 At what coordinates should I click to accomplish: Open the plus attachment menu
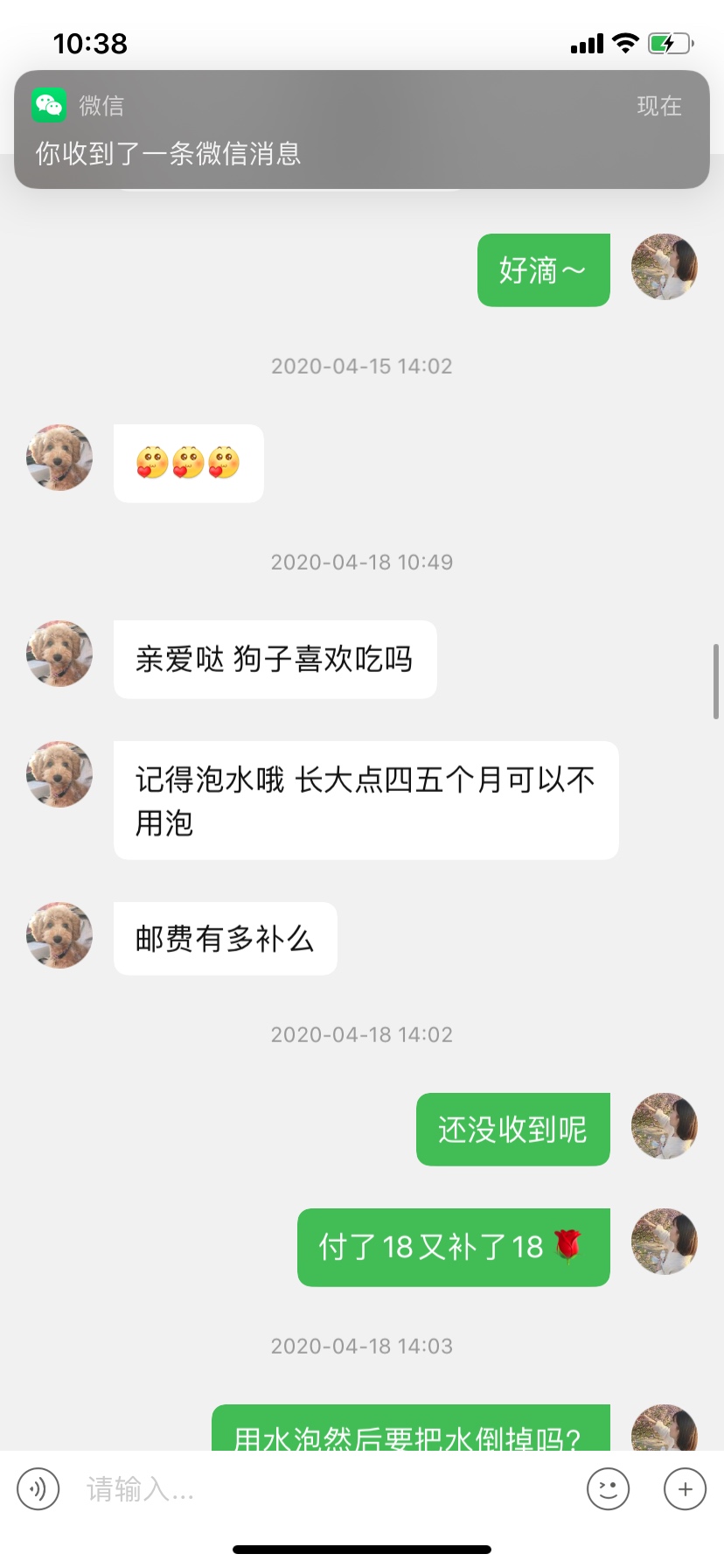pos(686,1488)
